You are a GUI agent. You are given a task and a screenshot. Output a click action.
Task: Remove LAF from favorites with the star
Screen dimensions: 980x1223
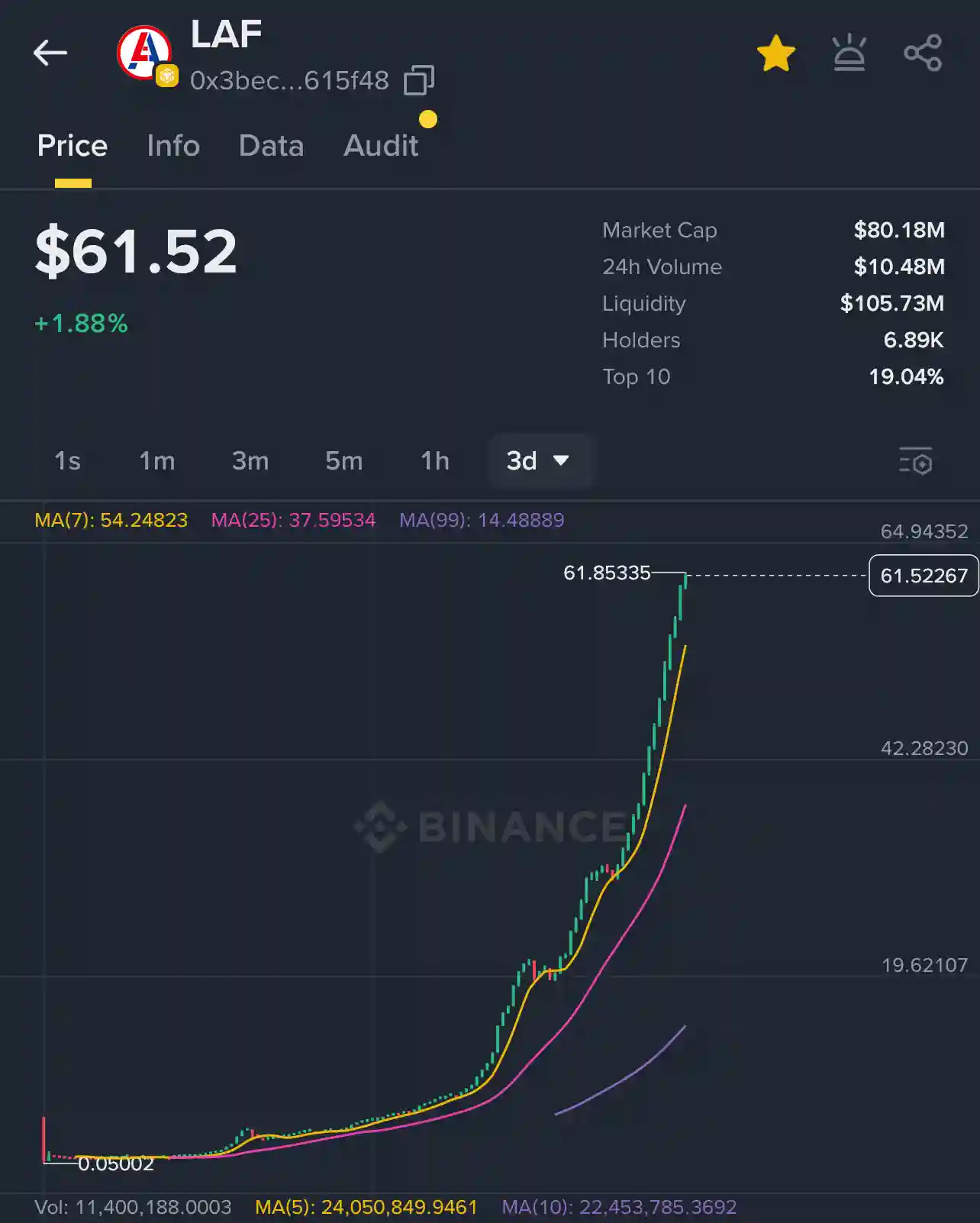coord(775,53)
